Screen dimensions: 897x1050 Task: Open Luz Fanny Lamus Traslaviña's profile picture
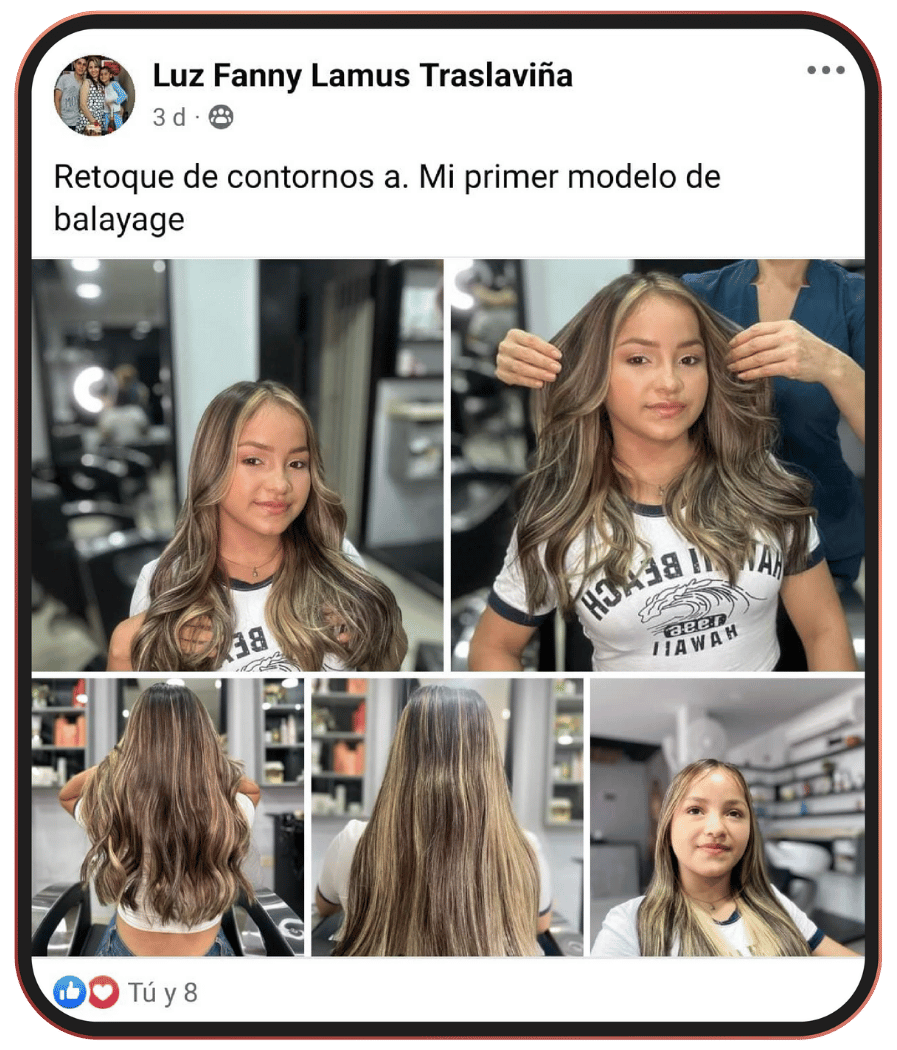pos(93,95)
